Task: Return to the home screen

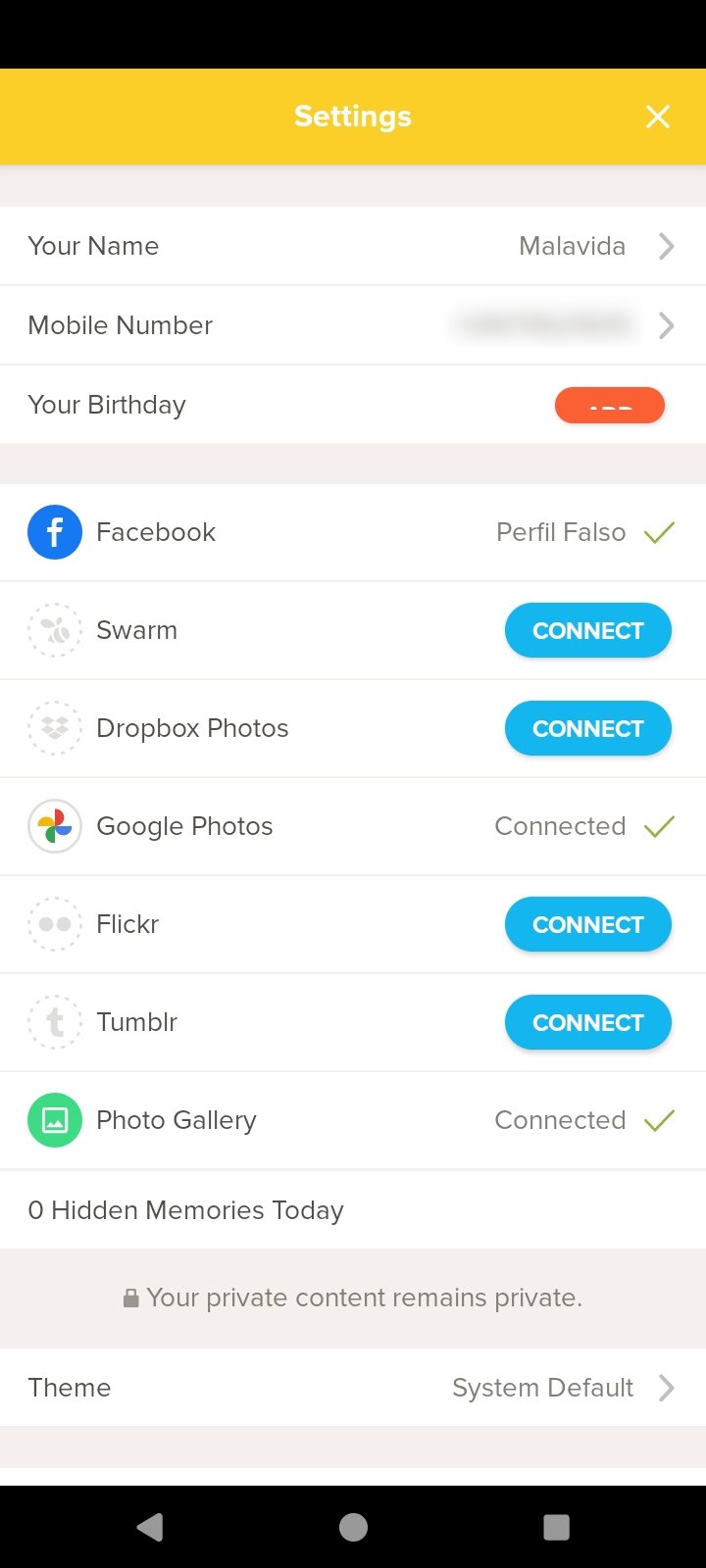Action: (x=353, y=1527)
